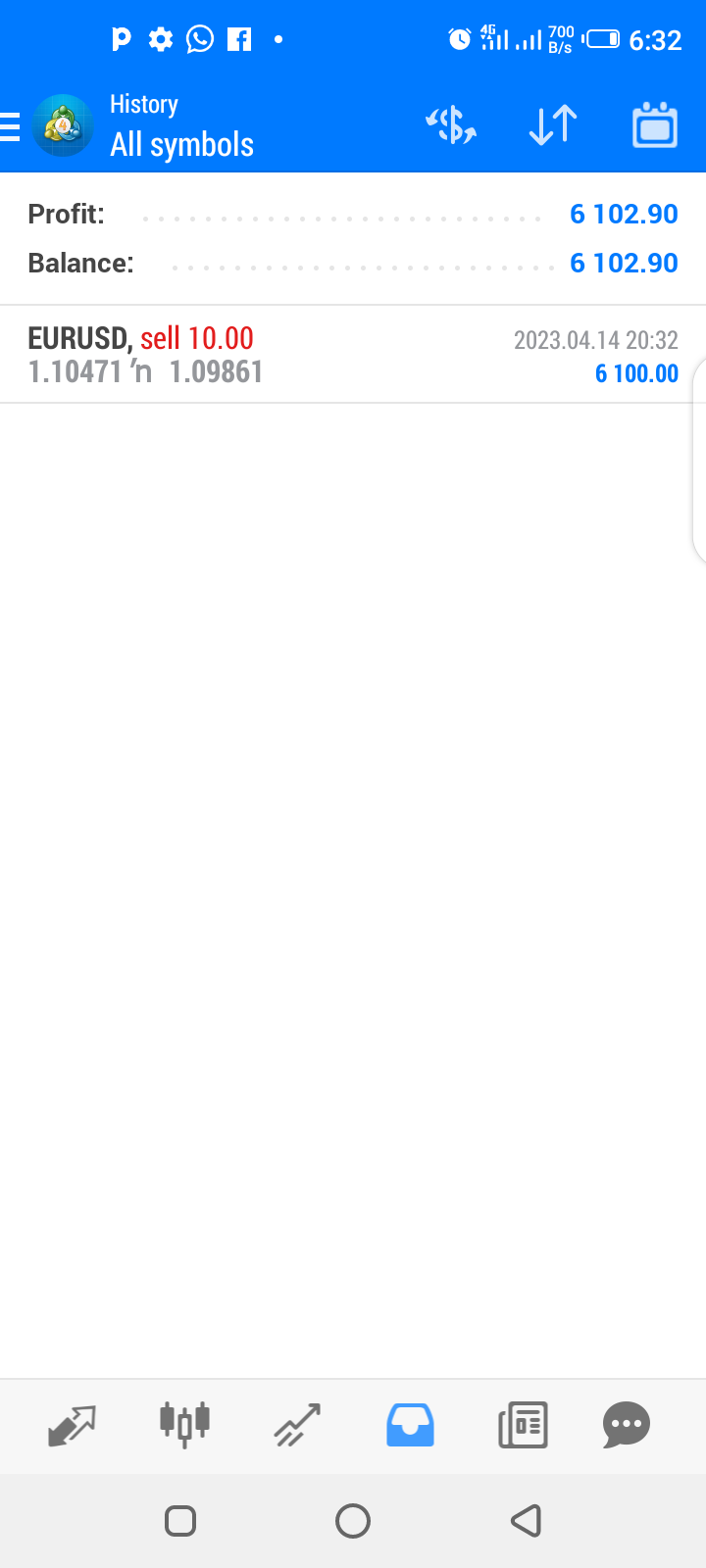Open the symbol filter icon

coord(451,125)
